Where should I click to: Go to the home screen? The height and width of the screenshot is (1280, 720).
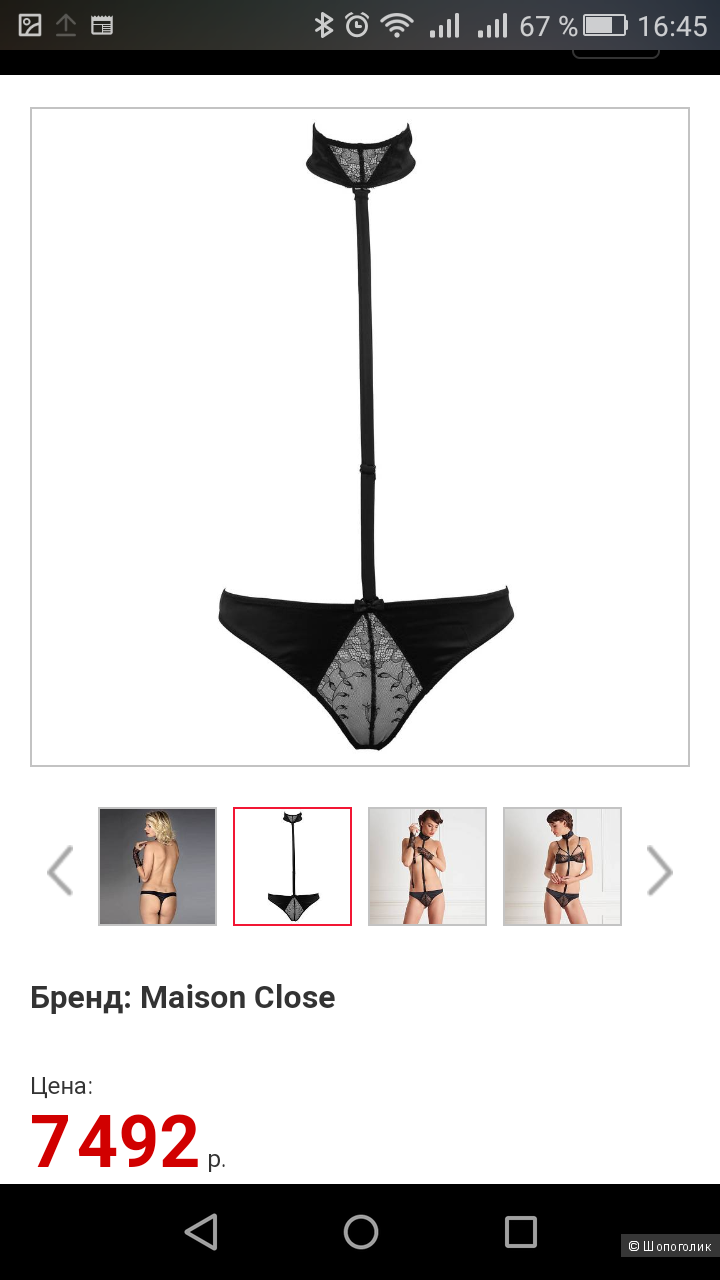[x=360, y=1232]
